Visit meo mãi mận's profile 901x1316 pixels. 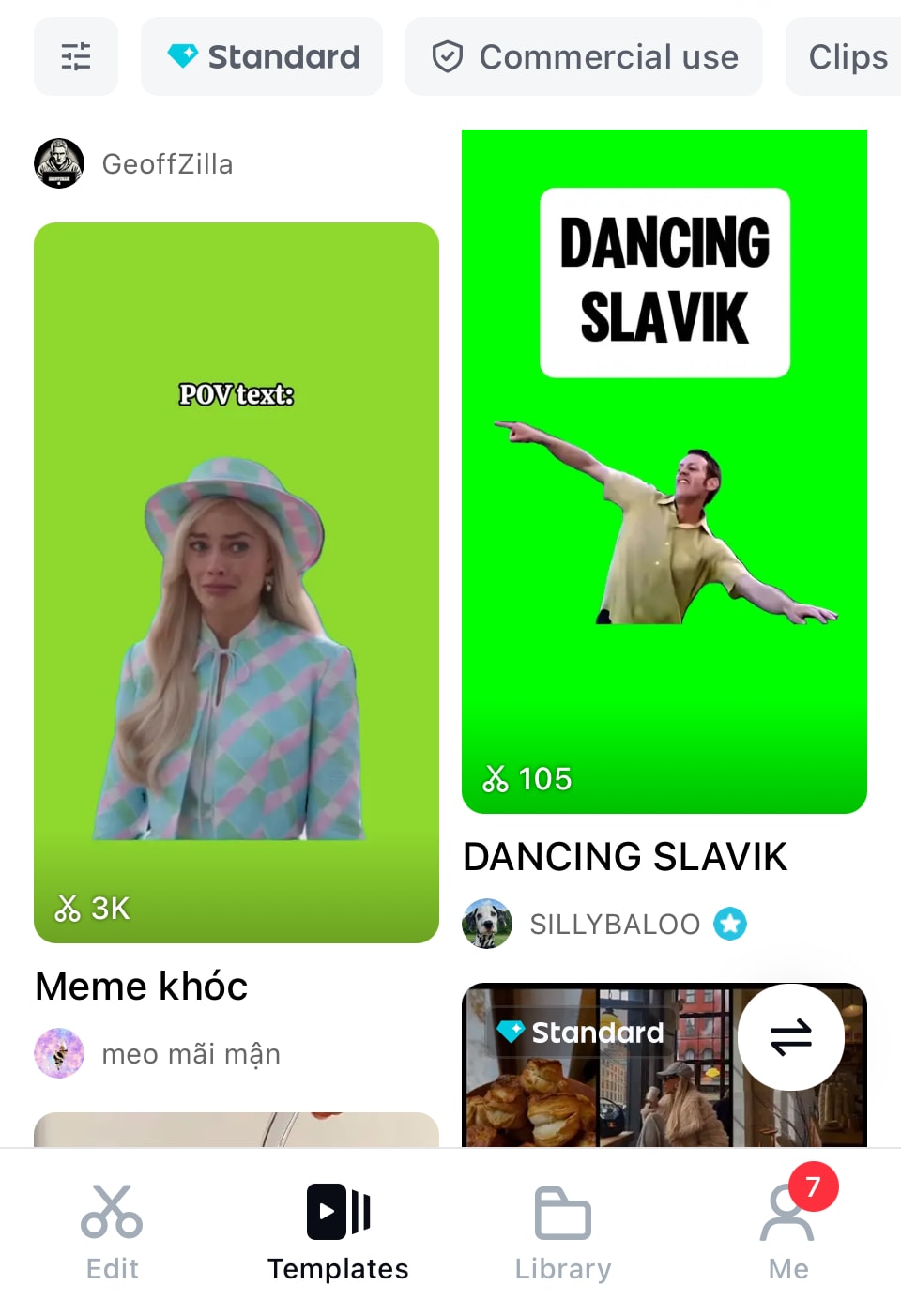coord(158,1053)
